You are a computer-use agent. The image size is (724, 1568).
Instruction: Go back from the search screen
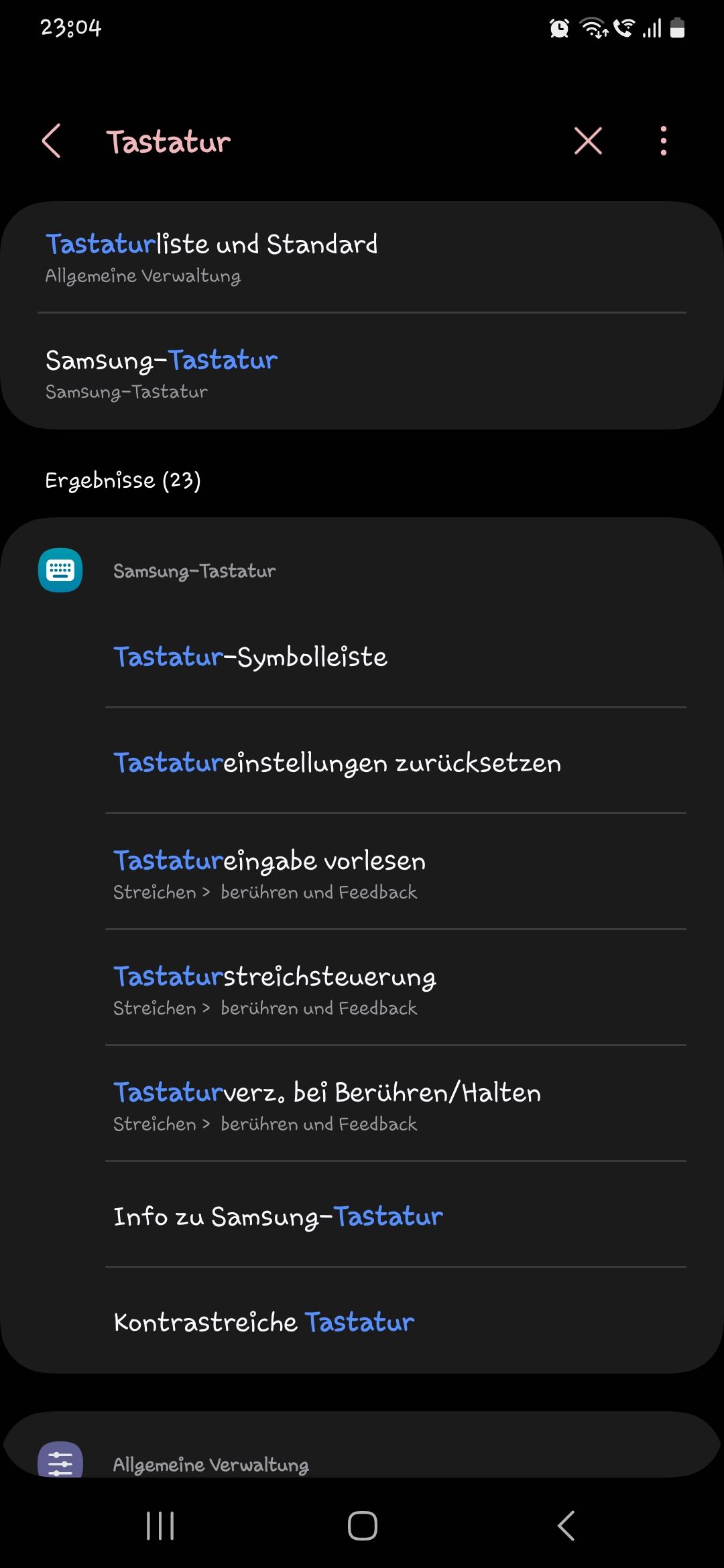click(52, 141)
